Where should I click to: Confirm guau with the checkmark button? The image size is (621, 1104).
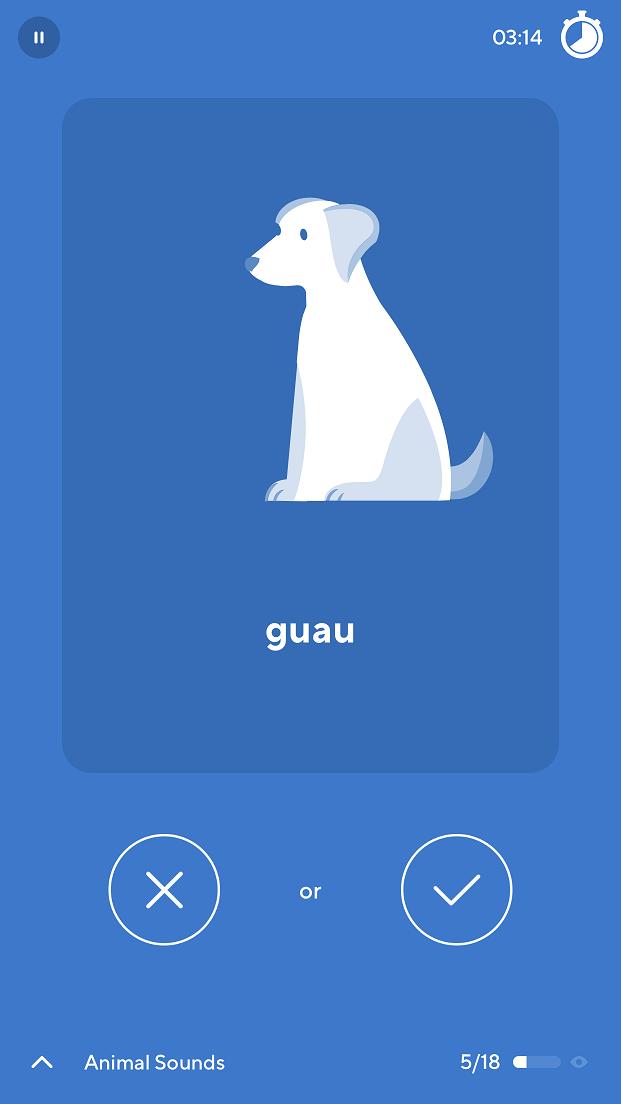click(x=456, y=889)
